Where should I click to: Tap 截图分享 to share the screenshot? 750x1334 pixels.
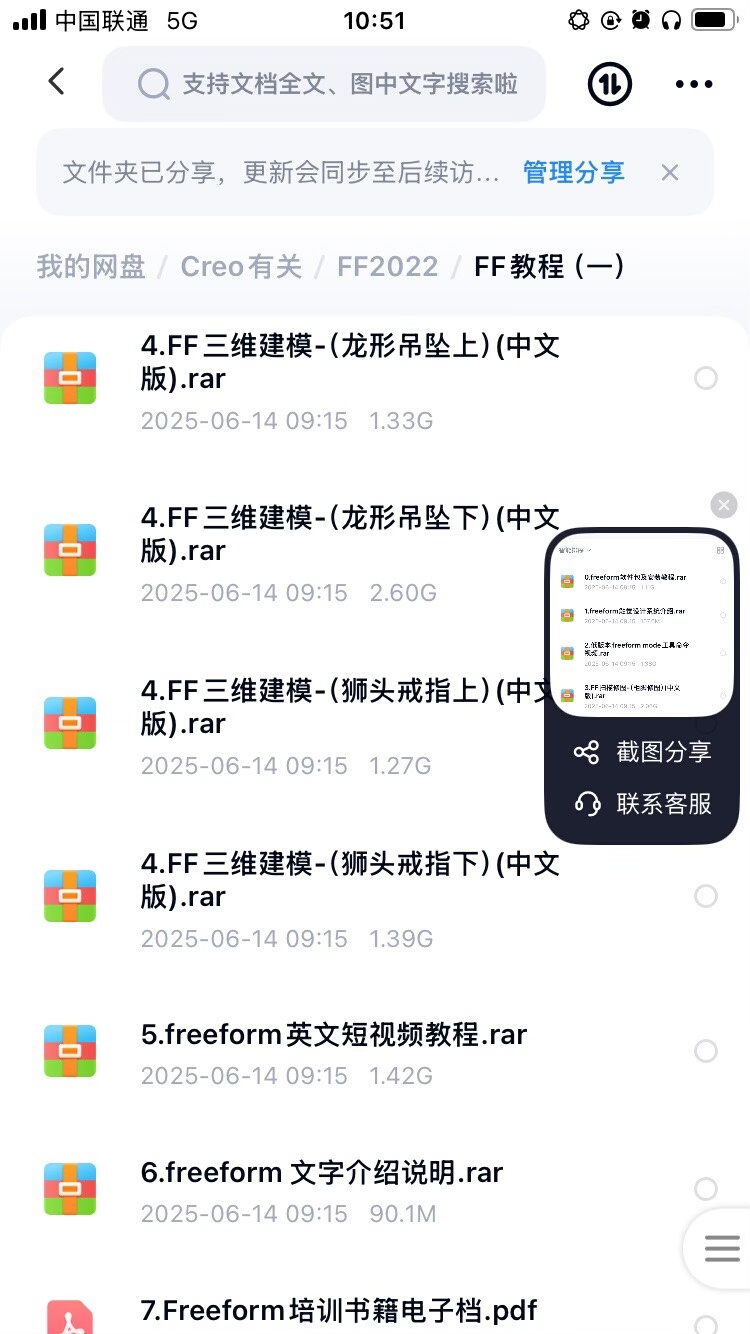[x=643, y=752]
